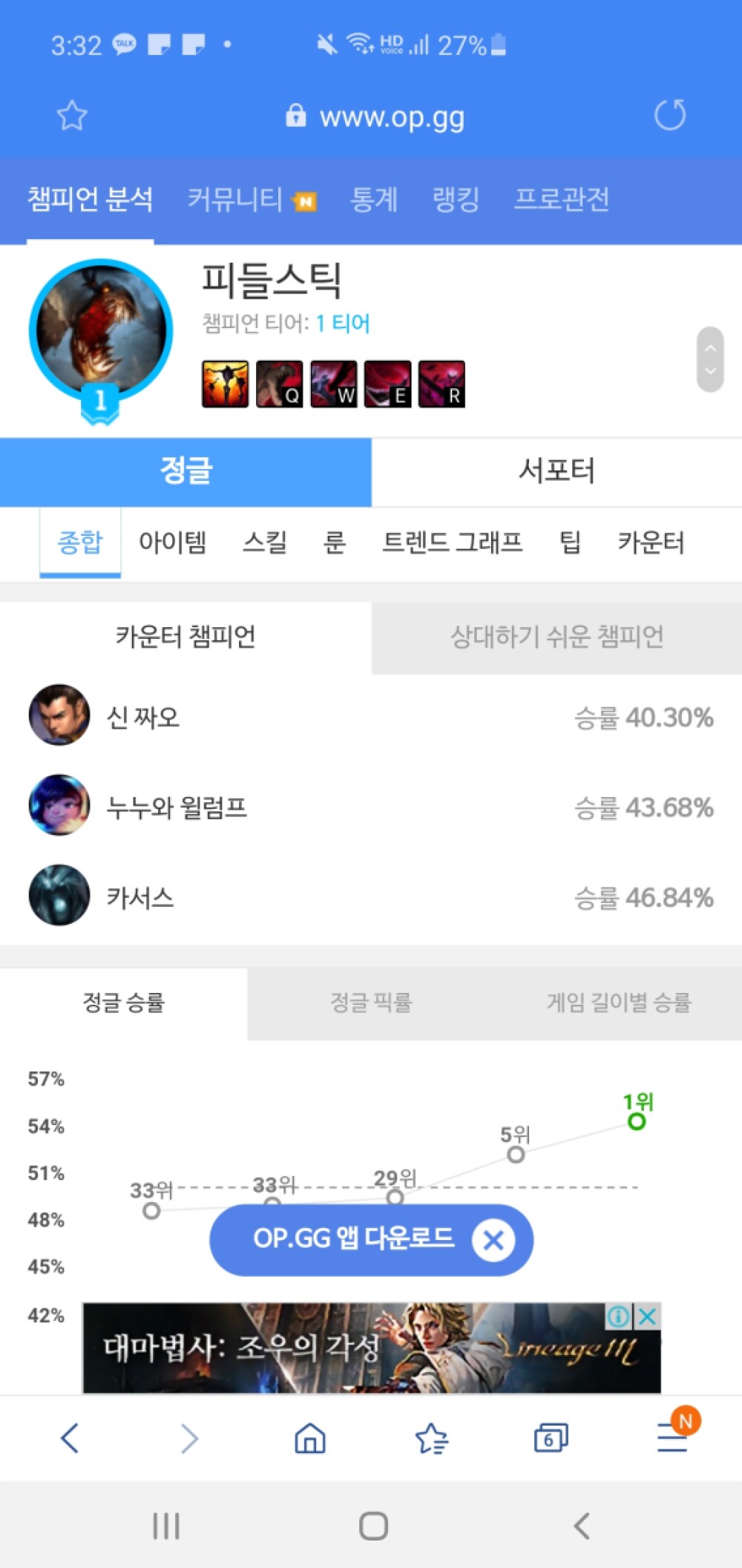Select the 서포터 role tab

click(x=556, y=470)
